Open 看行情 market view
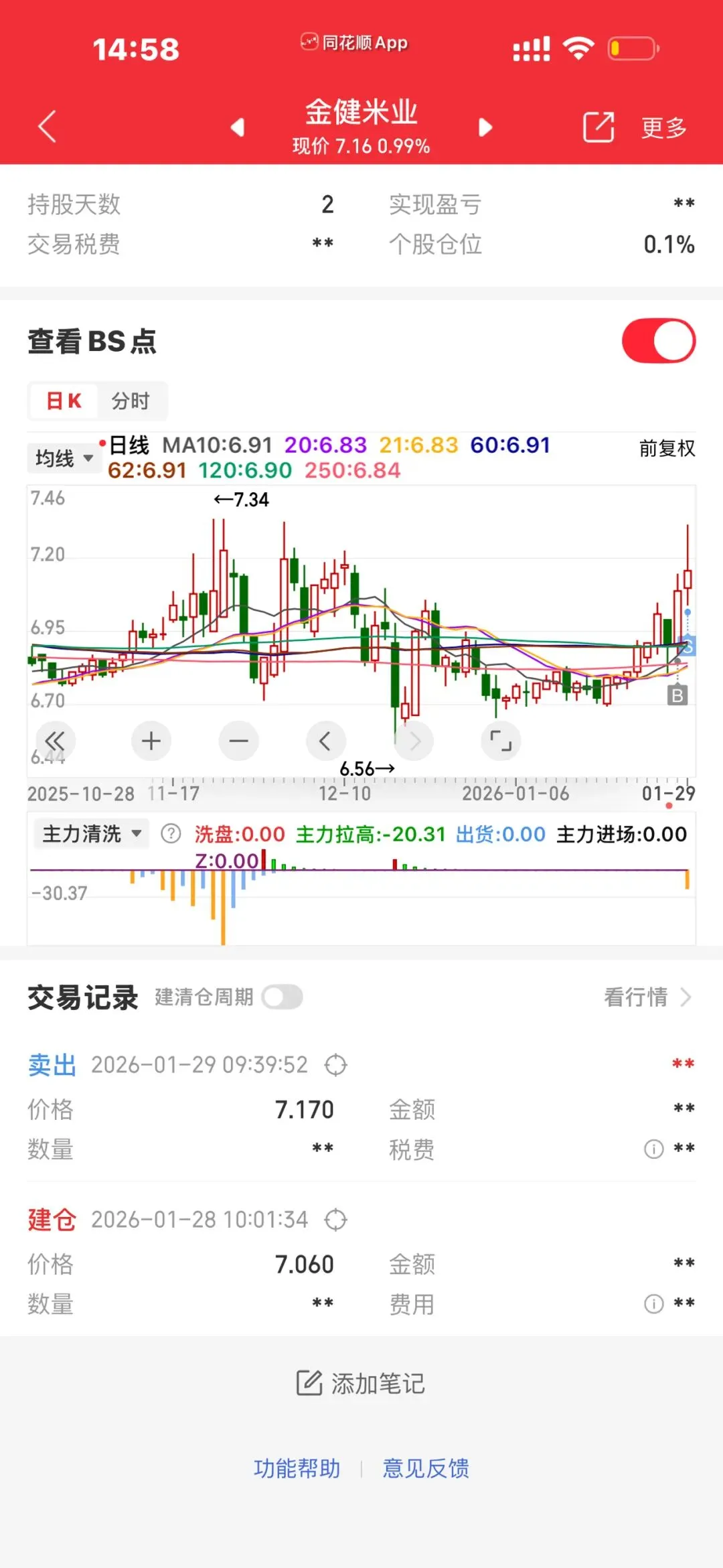The image size is (723, 1568). [x=647, y=997]
